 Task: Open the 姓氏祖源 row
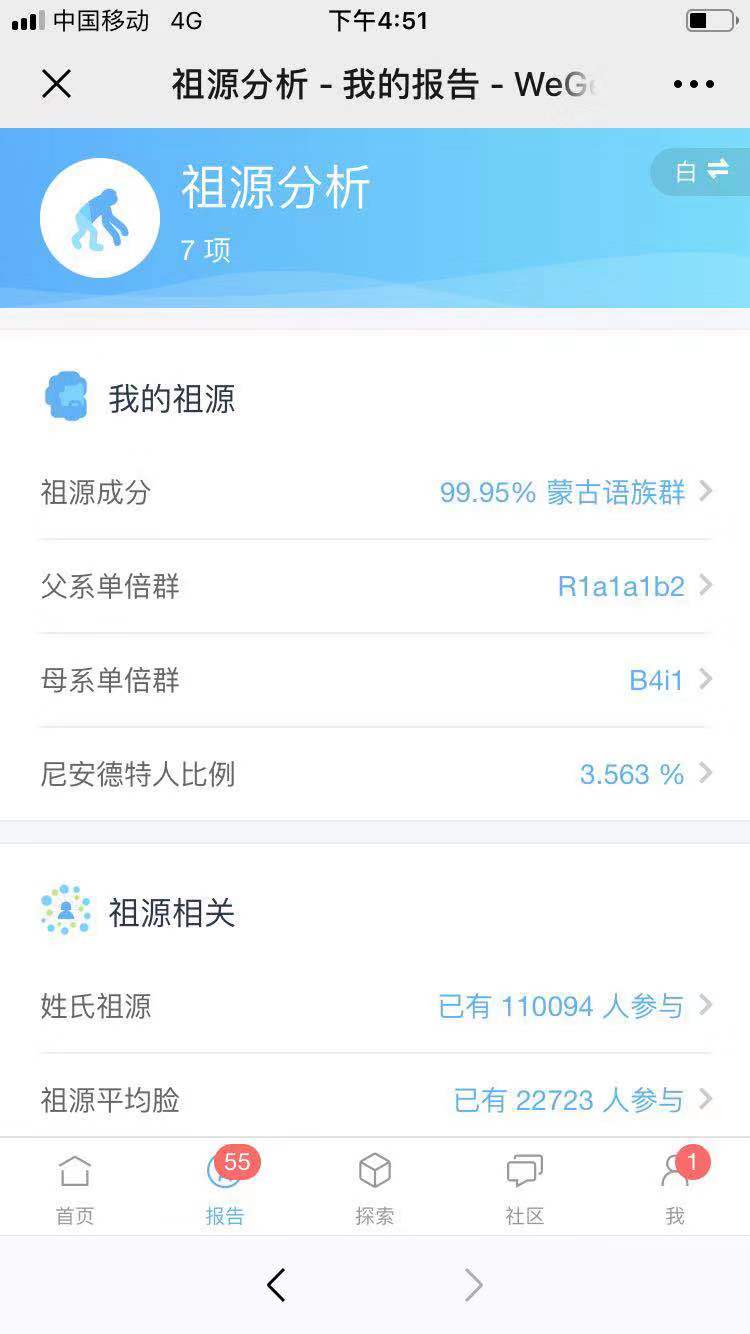[x=375, y=1006]
